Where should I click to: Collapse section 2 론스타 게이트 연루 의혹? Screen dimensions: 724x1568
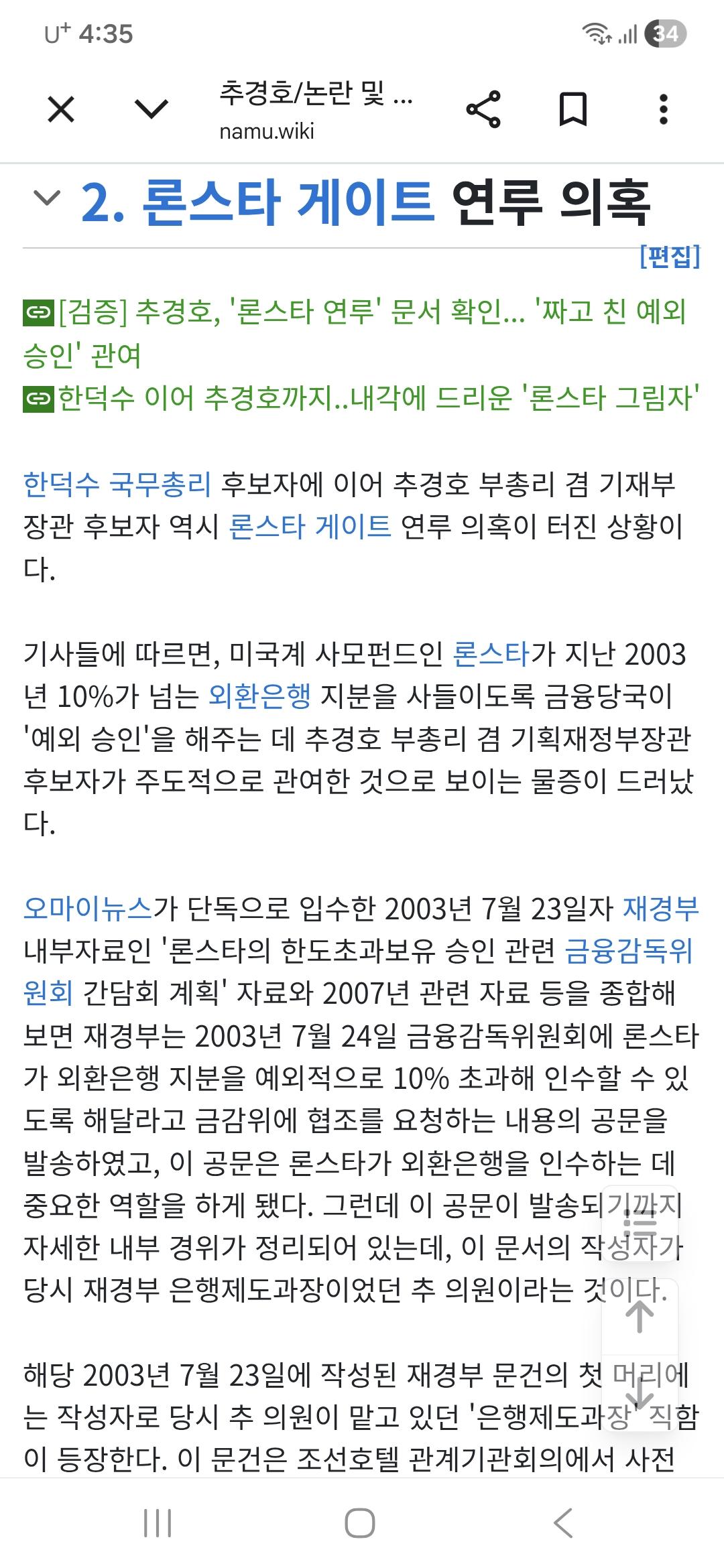pos(47,199)
